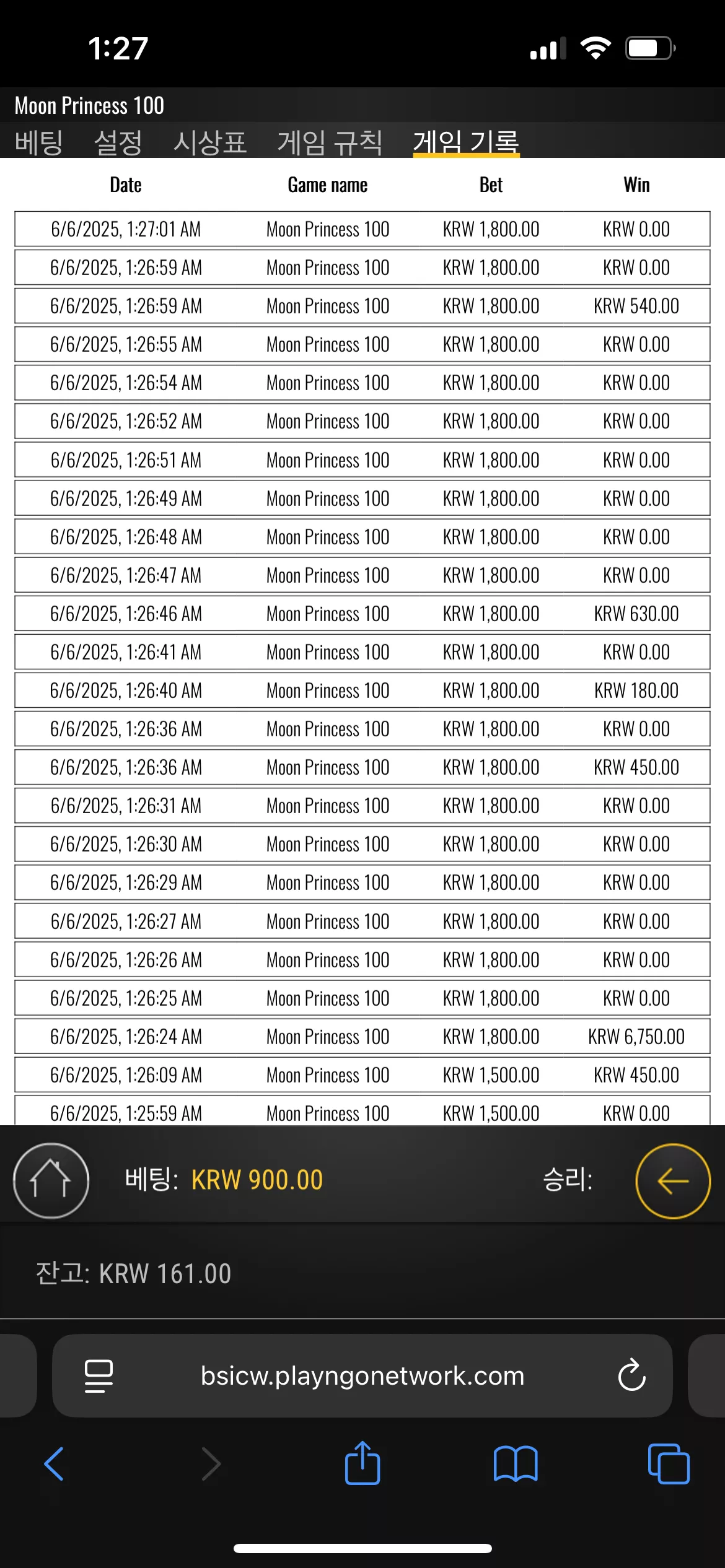Open Safari bookmarks
The image size is (725, 1568).
pos(516,1464)
